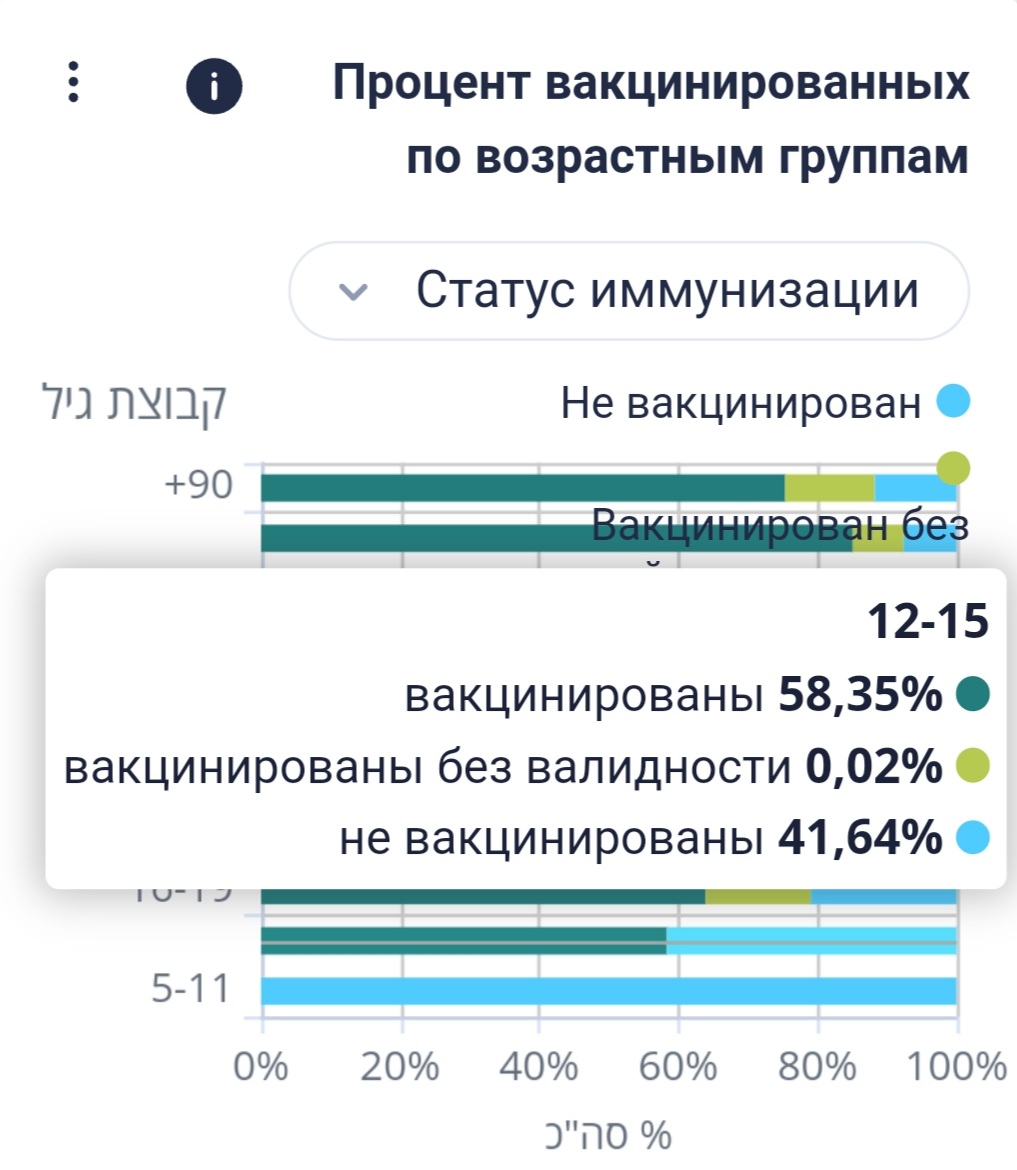
Task: Open the three-dot overflow menu
Action: [72, 82]
